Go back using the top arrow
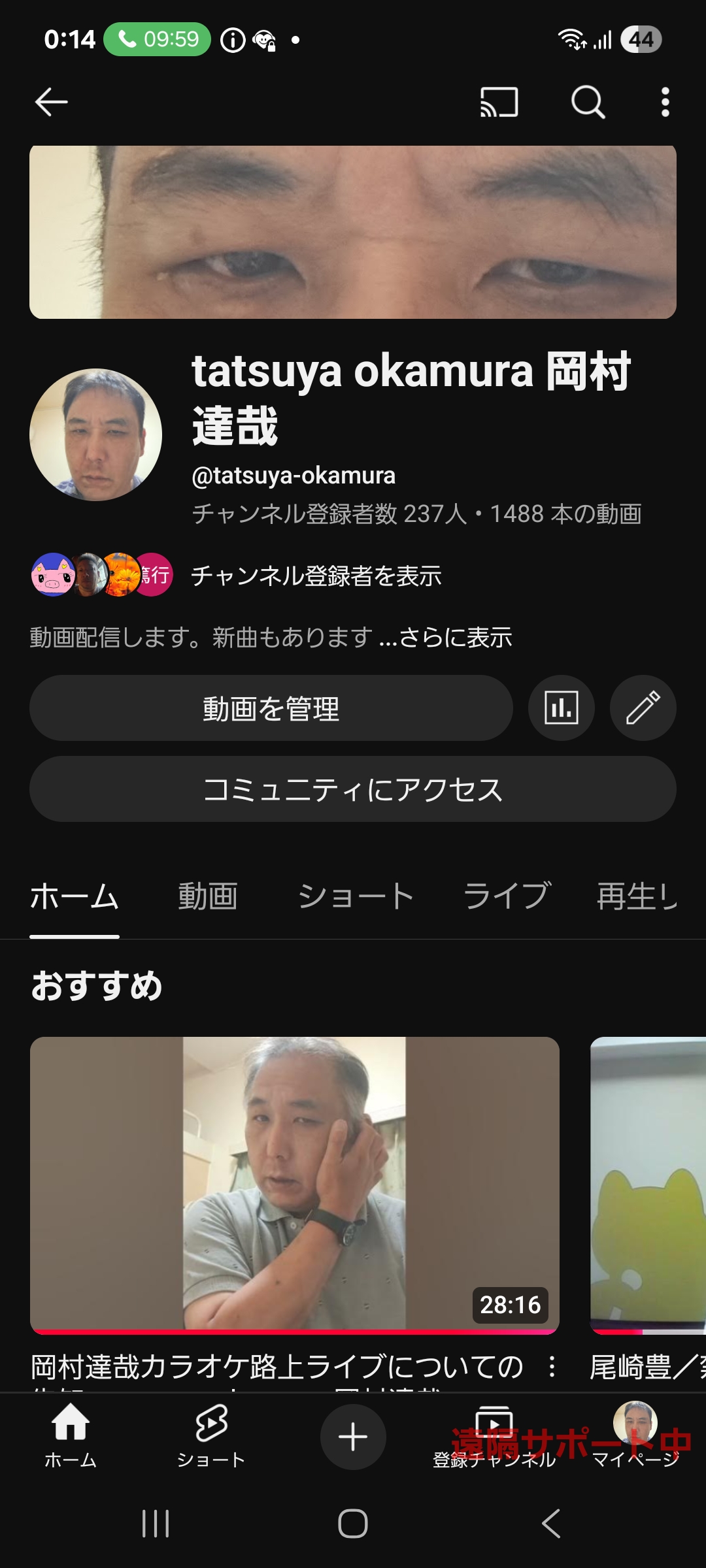 [52, 103]
